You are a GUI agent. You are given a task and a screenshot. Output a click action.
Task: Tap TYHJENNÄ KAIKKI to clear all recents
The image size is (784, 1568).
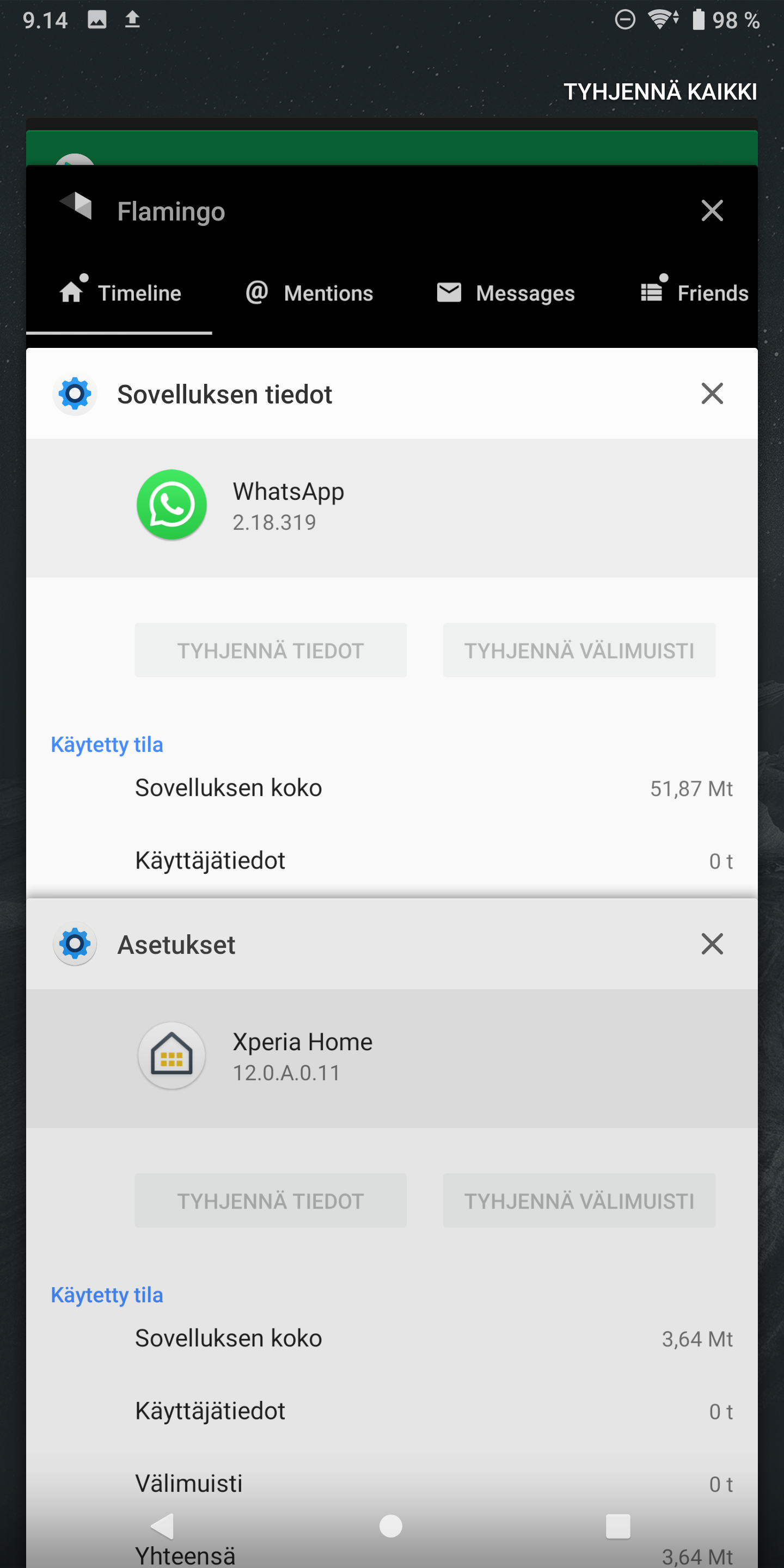660,92
